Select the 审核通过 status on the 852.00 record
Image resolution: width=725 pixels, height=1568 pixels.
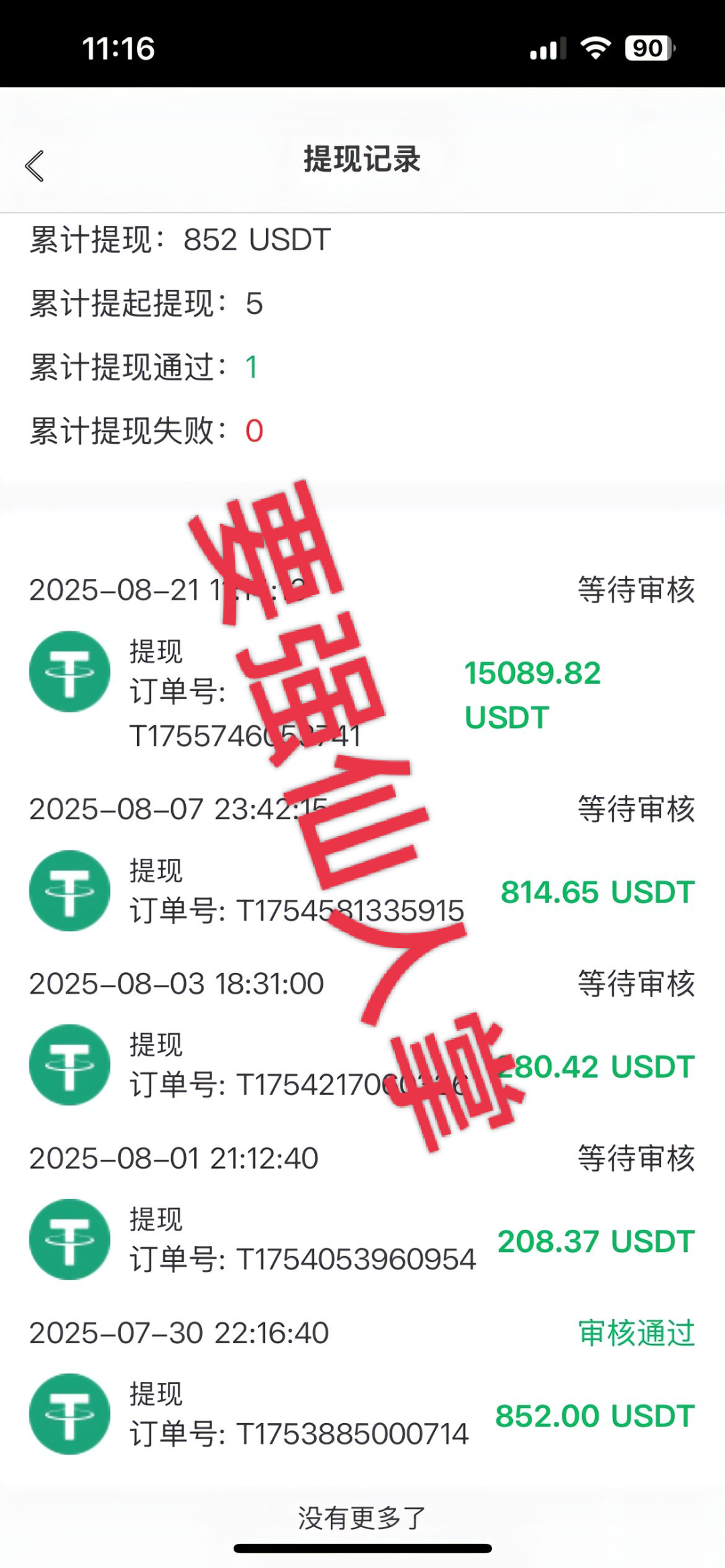pyautogui.click(x=634, y=1334)
